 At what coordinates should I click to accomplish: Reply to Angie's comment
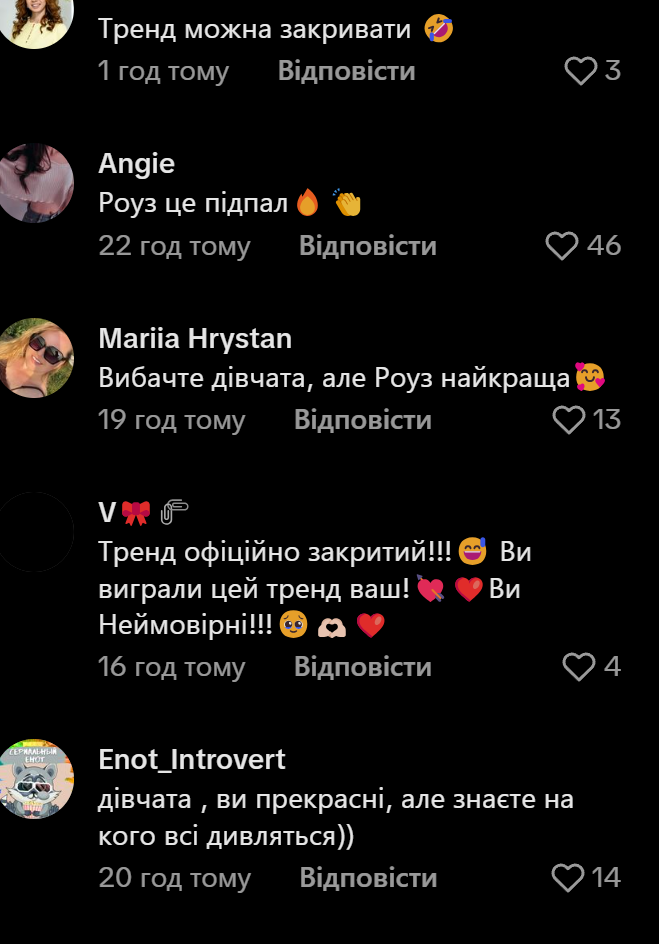[x=367, y=246]
